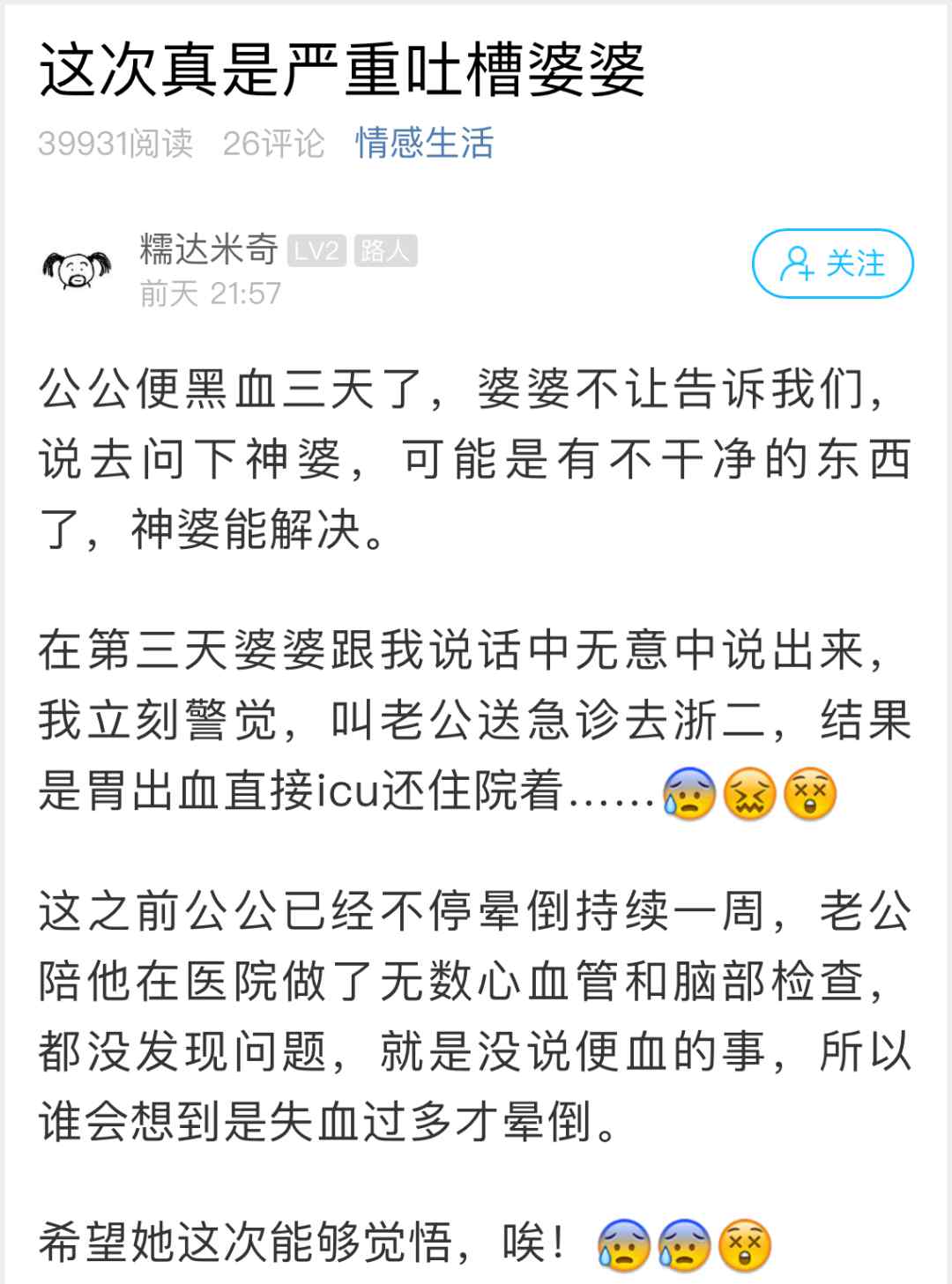
Task: Open 糯达米奇's profile avatar
Action: (78, 268)
